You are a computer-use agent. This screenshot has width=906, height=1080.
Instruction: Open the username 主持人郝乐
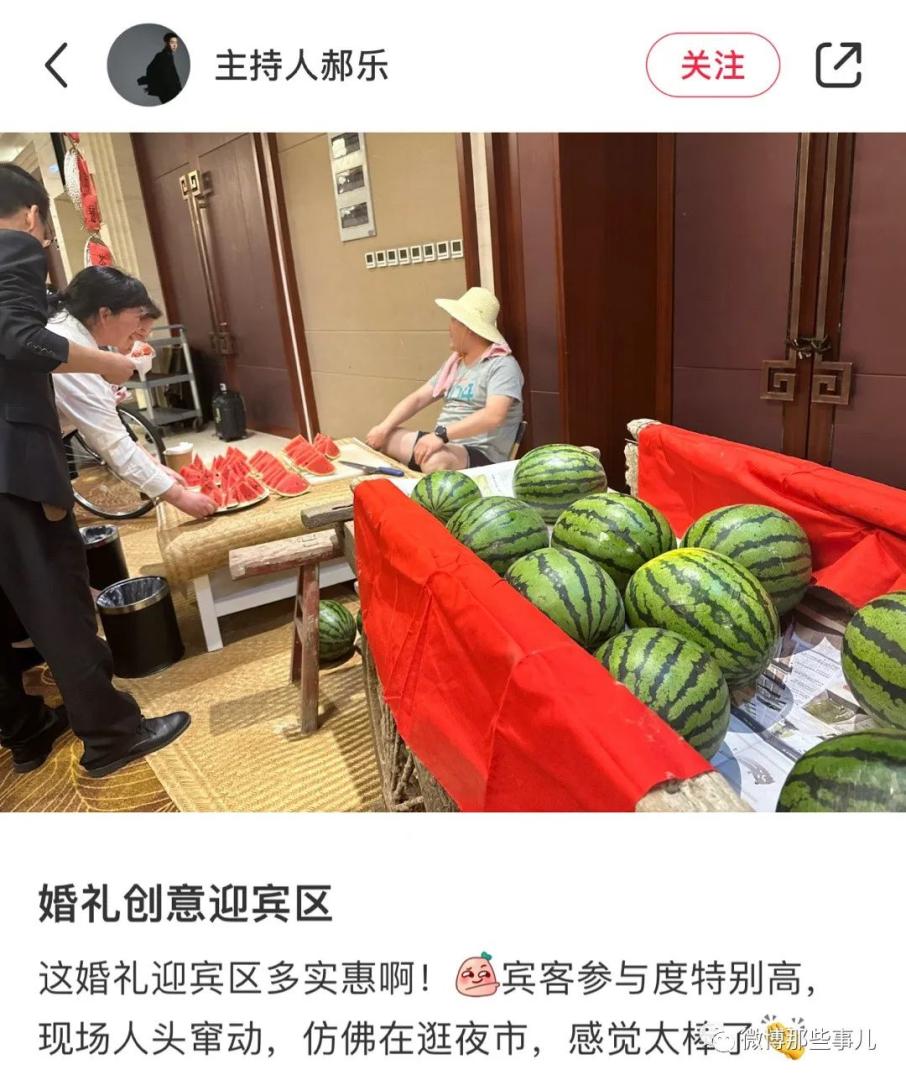301,66
